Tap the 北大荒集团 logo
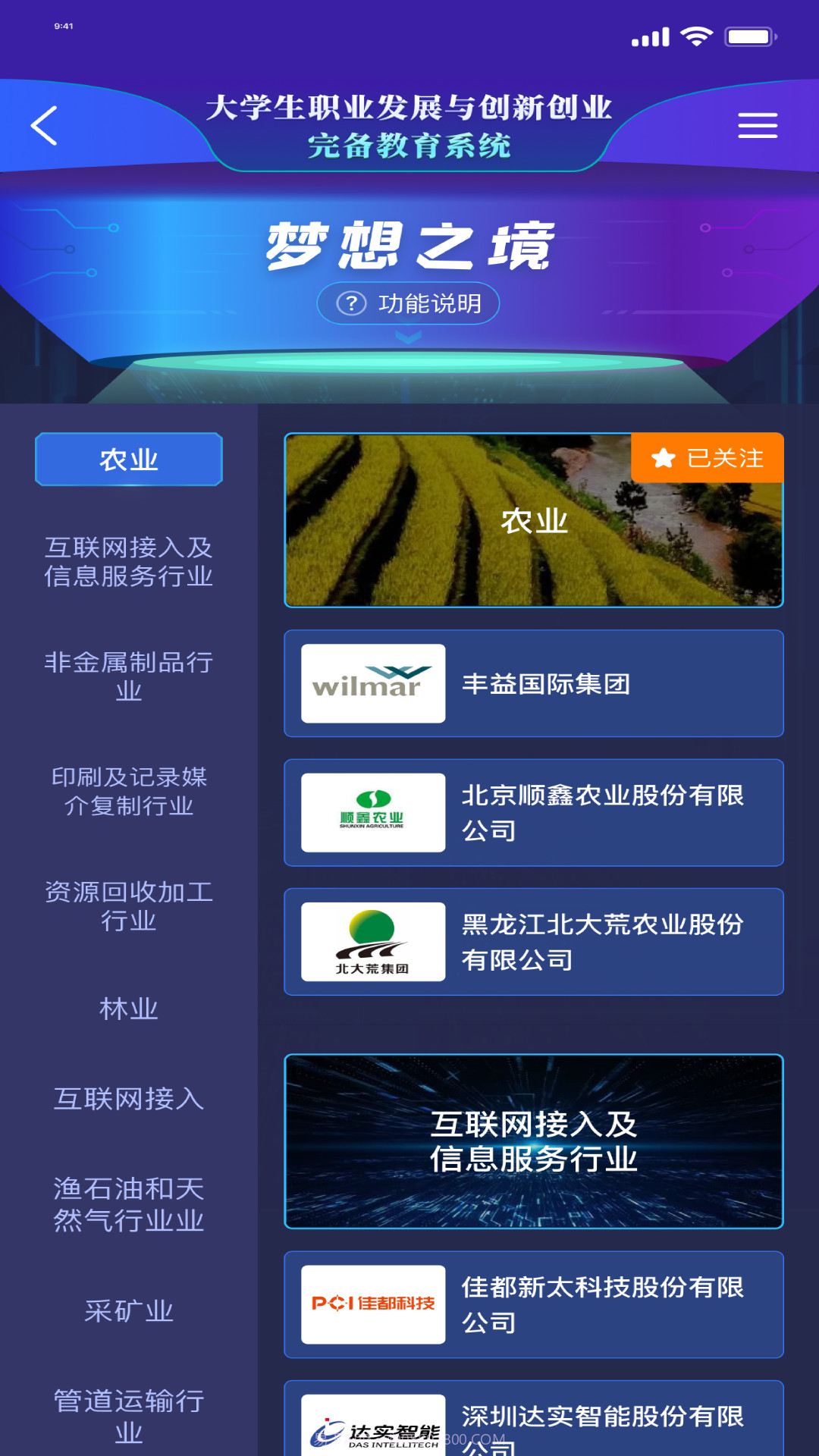The height and width of the screenshot is (1456, 819). pyautogui.click(x=371, y=941)
